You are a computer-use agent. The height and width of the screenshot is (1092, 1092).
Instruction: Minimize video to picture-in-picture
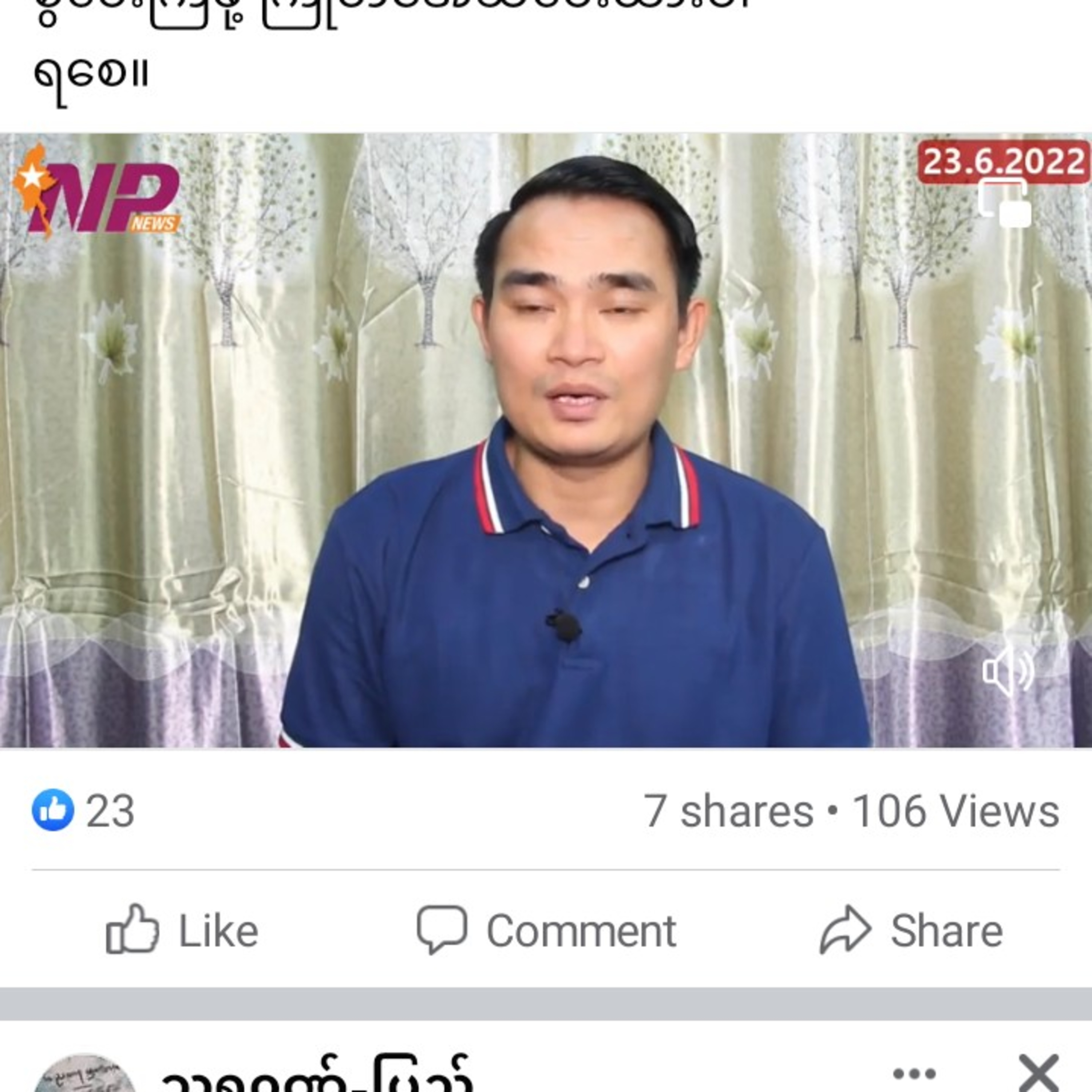coord(1004,202)
